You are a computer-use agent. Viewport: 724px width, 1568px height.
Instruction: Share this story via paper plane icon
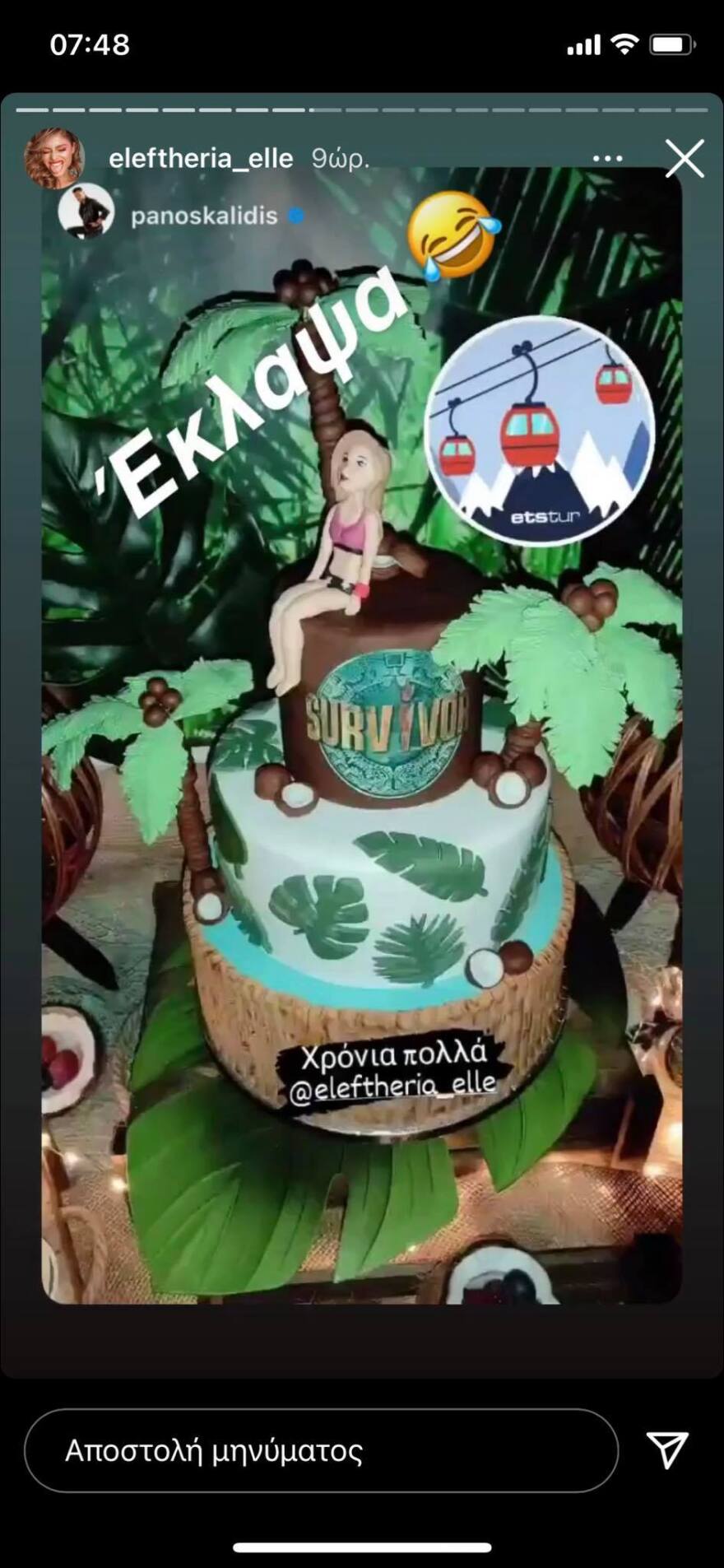pyautogui.click(x=666, y=1449)
